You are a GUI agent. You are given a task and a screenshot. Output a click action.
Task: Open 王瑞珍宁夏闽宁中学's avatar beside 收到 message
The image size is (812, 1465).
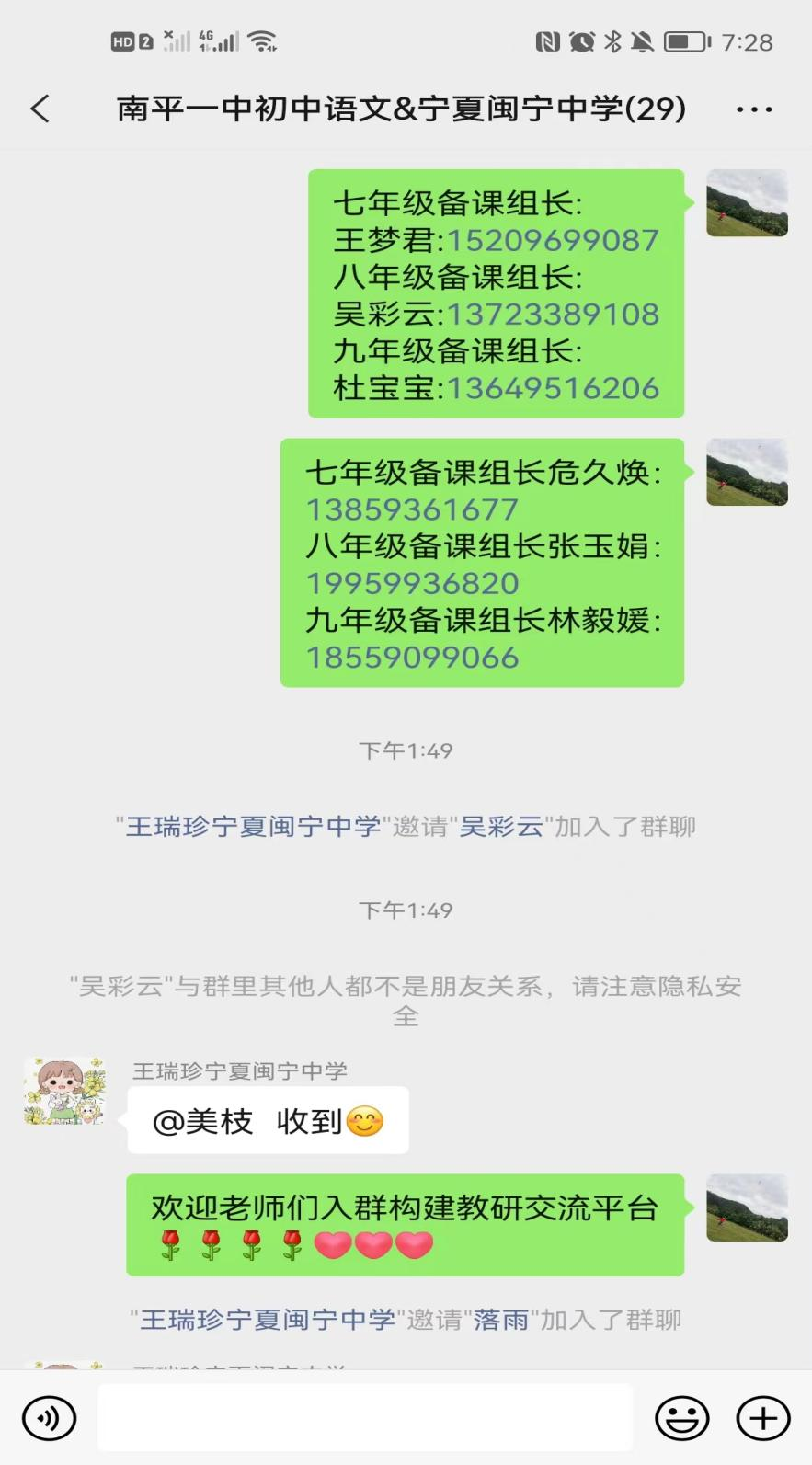pos(64,1092)
